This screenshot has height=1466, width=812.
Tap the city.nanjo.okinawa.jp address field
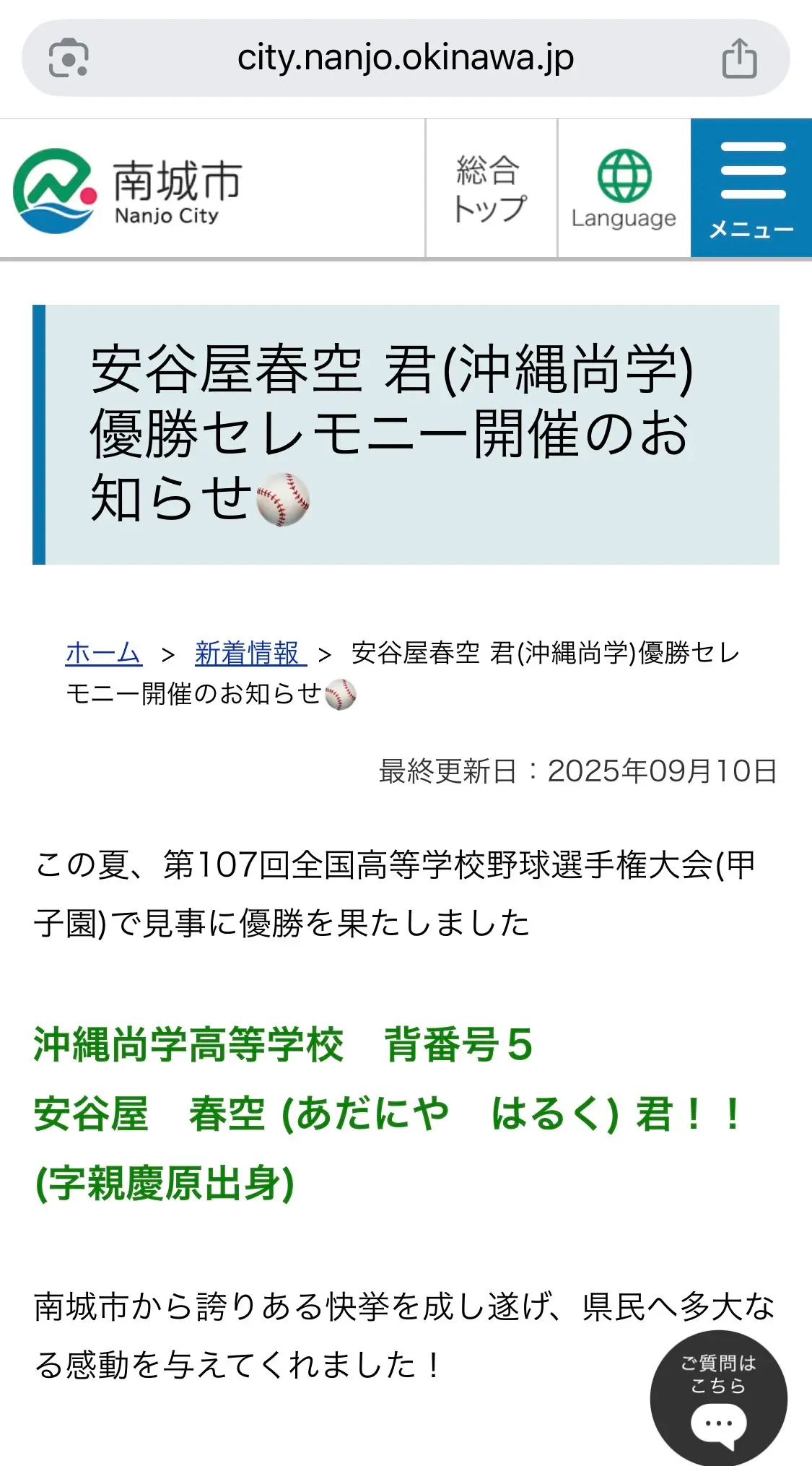click(x=406, y=58)
